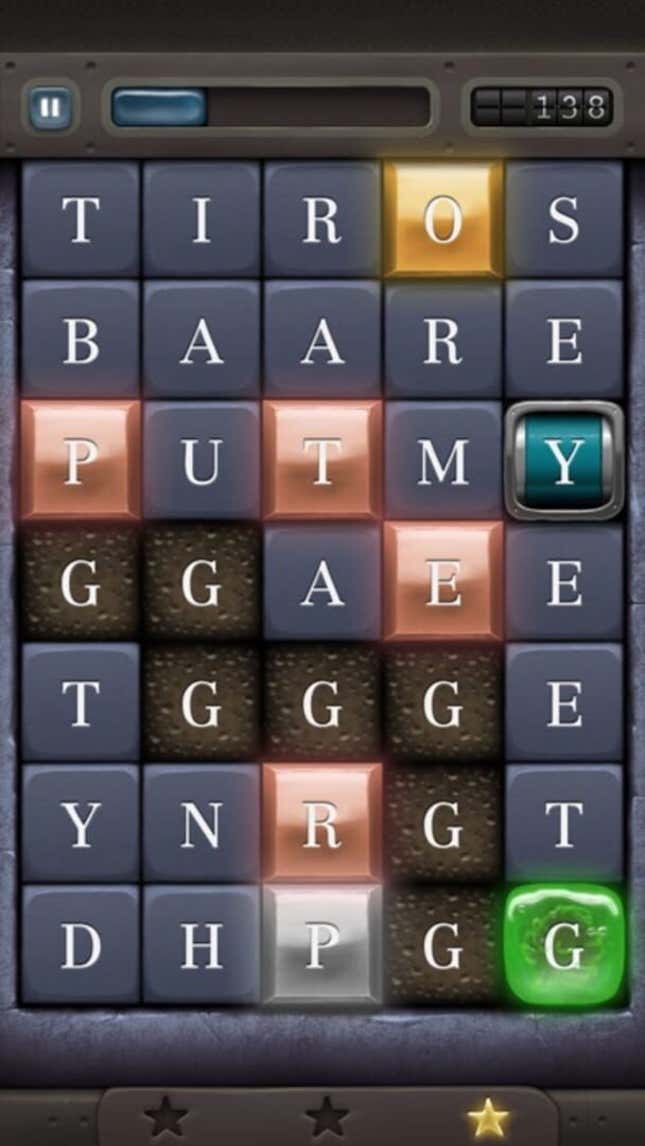
Task: Select the U tile
Action: coord(202,461)
